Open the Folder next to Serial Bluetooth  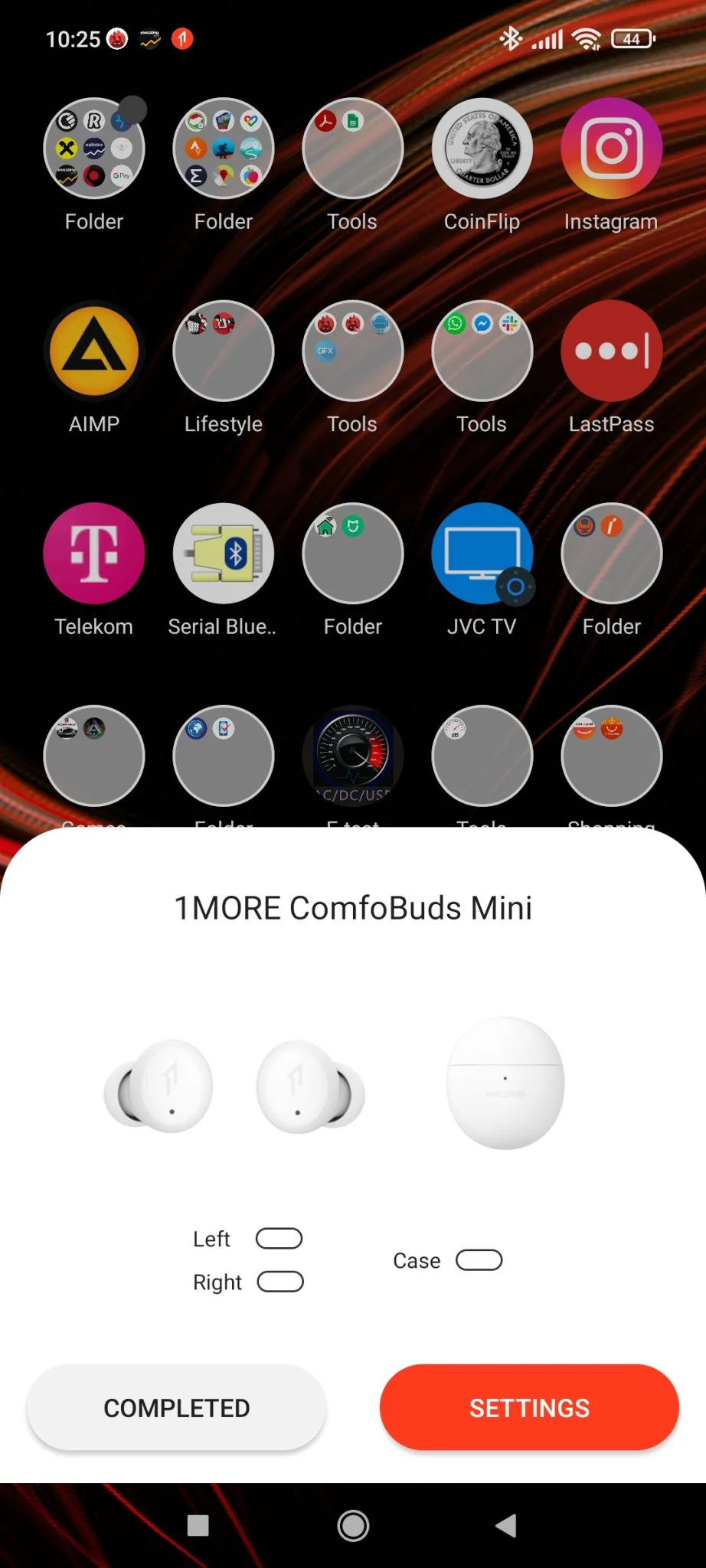352,554
